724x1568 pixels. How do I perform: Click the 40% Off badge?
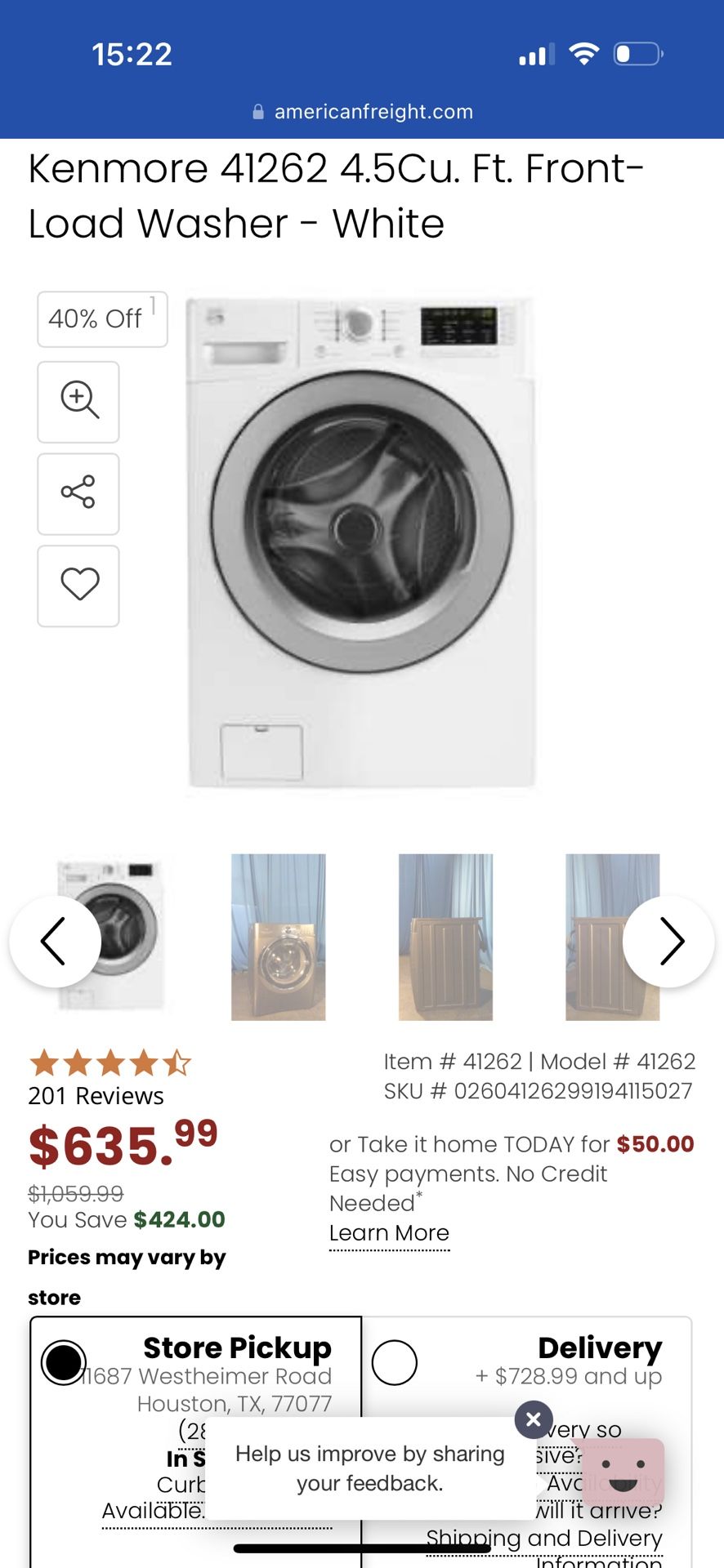click(x=101, y=318)
